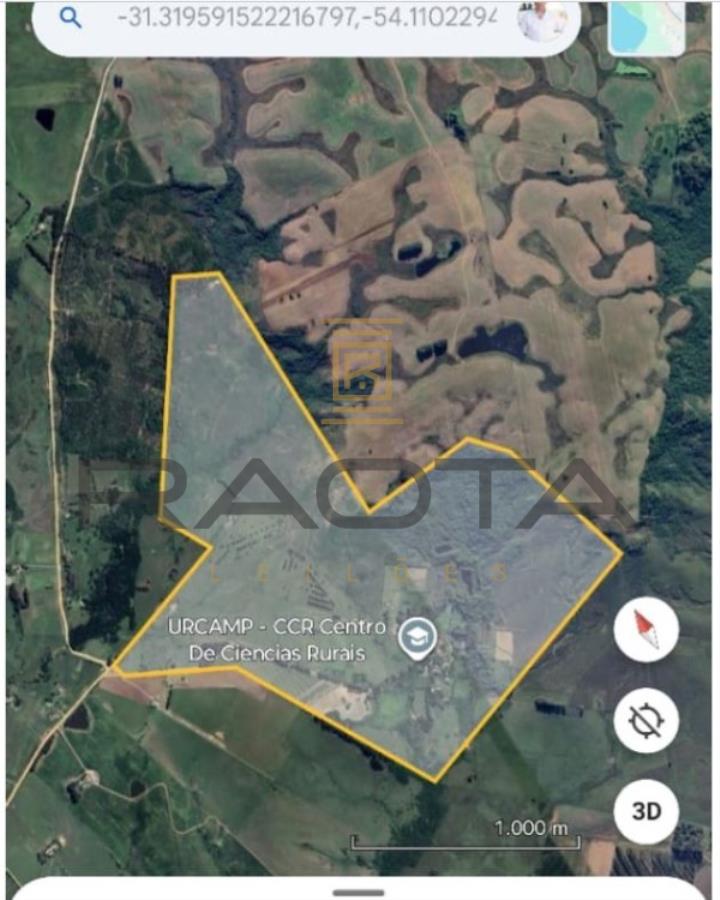720x900 pixels.
Task: Center the map on my location
Action: click(646, 720)
